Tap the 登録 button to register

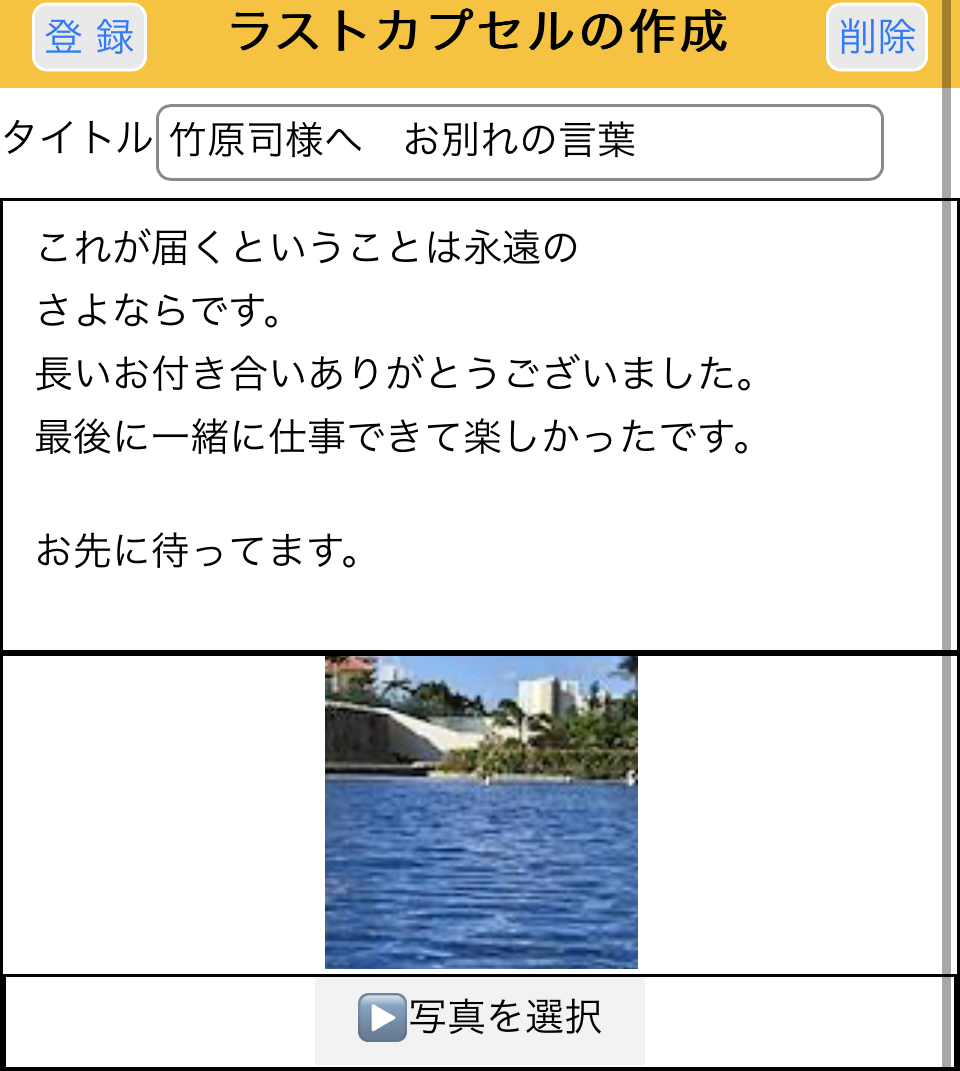90,38
